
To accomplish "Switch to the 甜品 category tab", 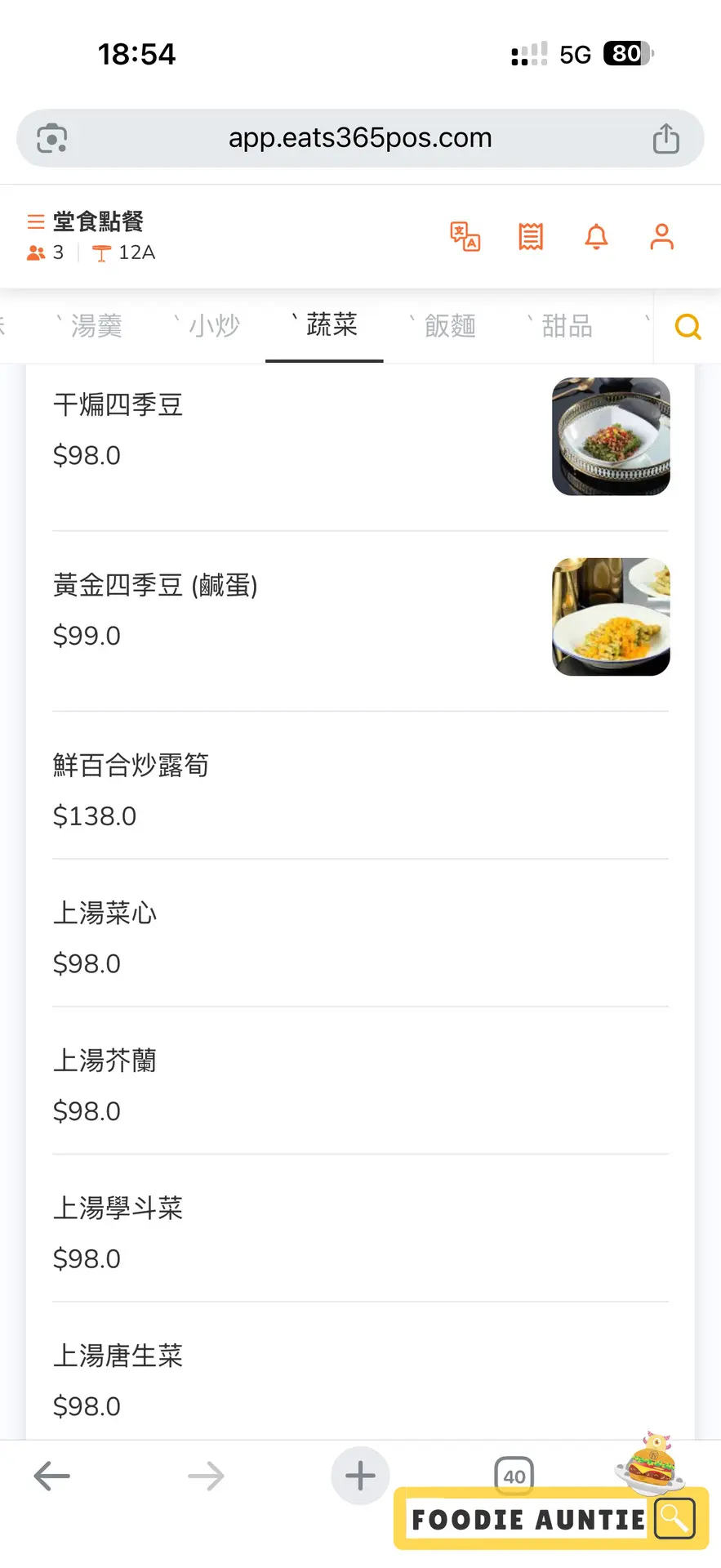I will (567, 326).
